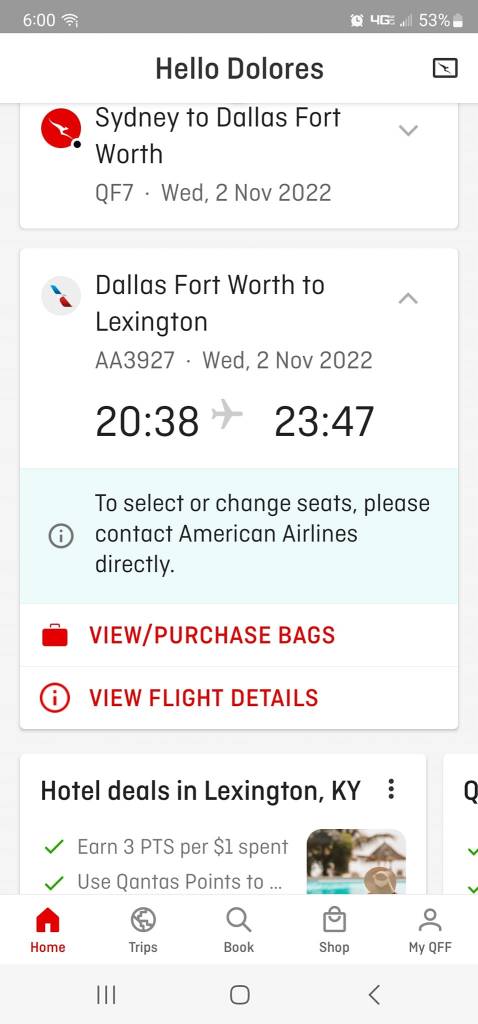This screenshot has height=1024, width=478.
Task: Collapse the Dallas Fort Worth to Lexington flight
Action: coord(408,298)
